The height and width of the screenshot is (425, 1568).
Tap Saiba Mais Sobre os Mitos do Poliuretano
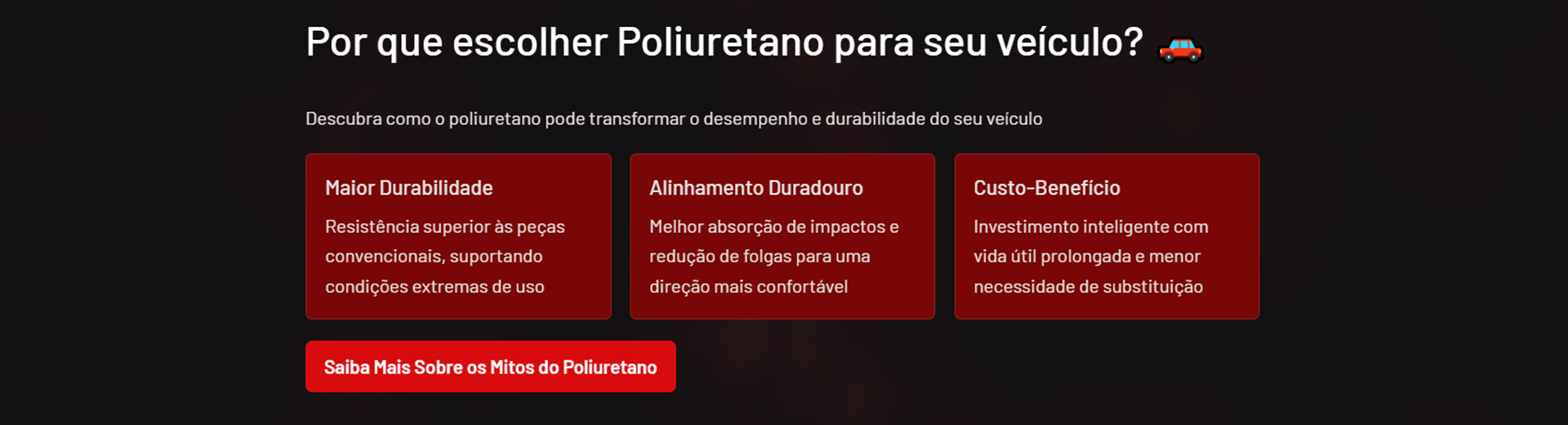[490, 367]
